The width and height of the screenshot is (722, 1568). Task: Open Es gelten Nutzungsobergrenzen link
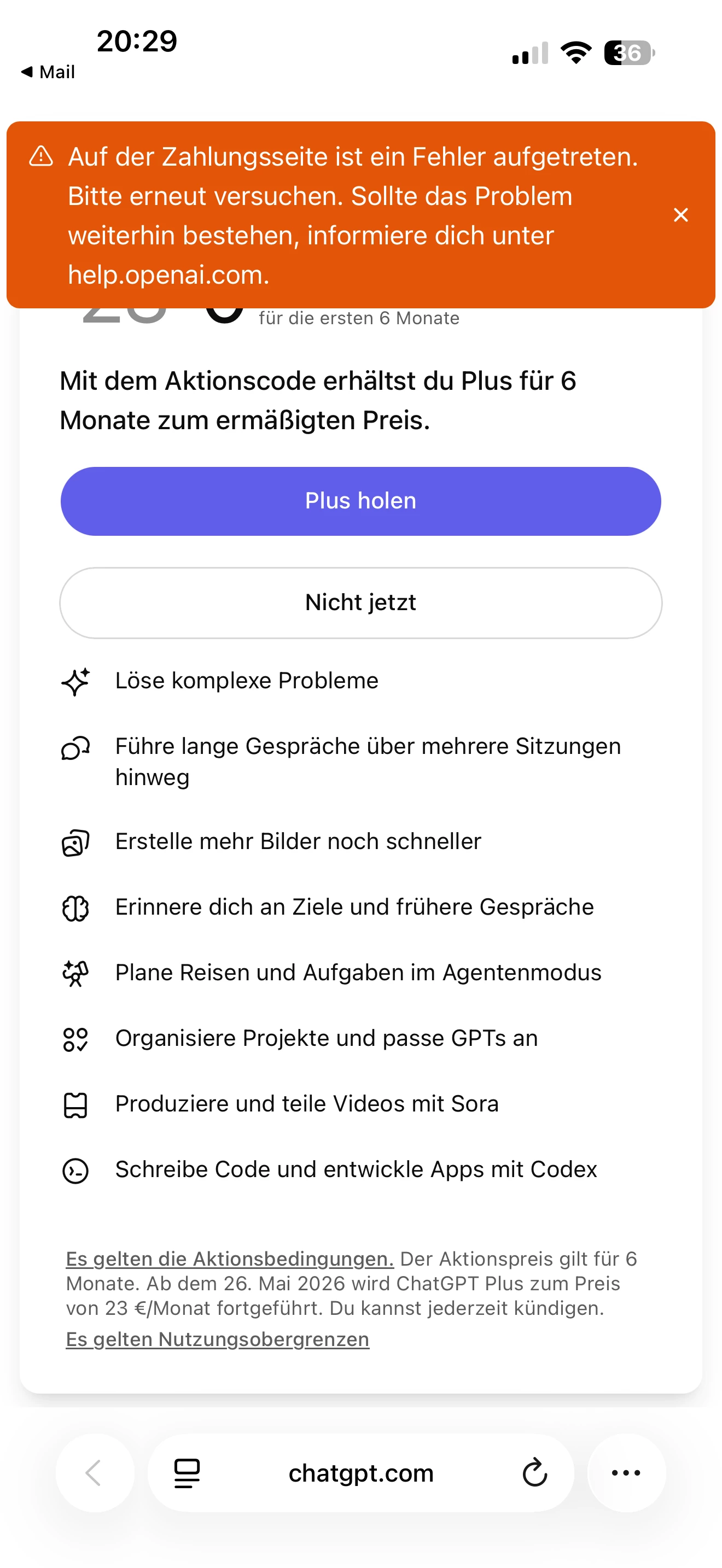pyautogui.click(x=217, y=1339)
